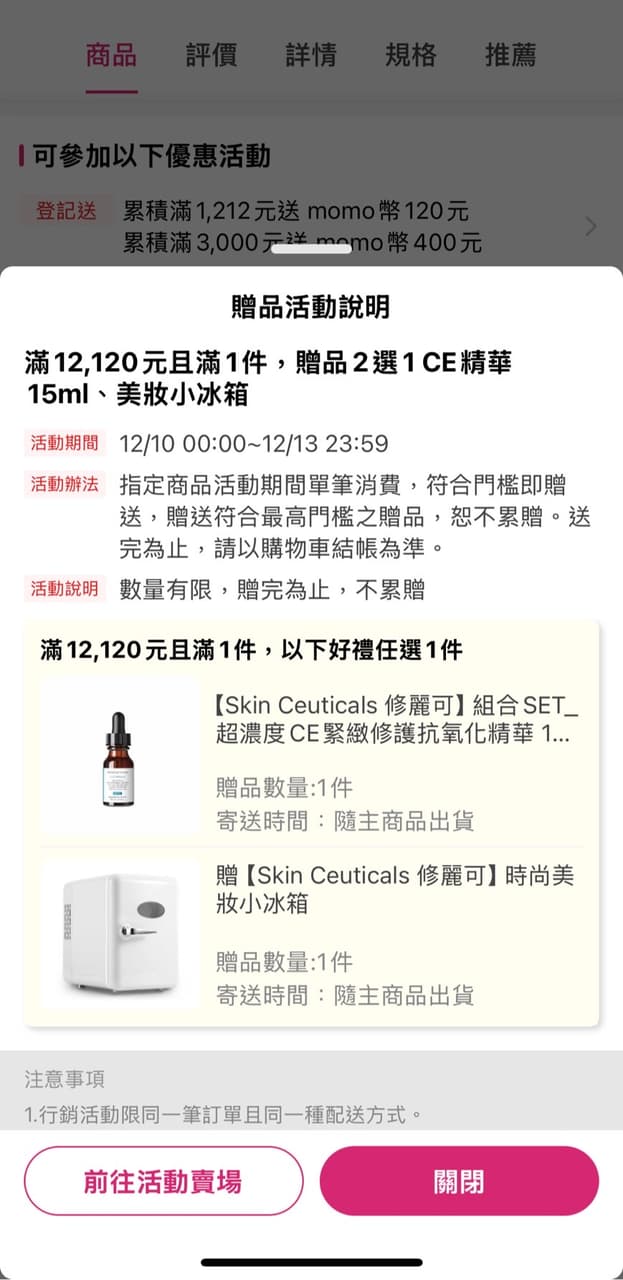Go to the 推薦 tab
Image resolution: width=623 pixels, height=1280 pixels.
point(511,55)
